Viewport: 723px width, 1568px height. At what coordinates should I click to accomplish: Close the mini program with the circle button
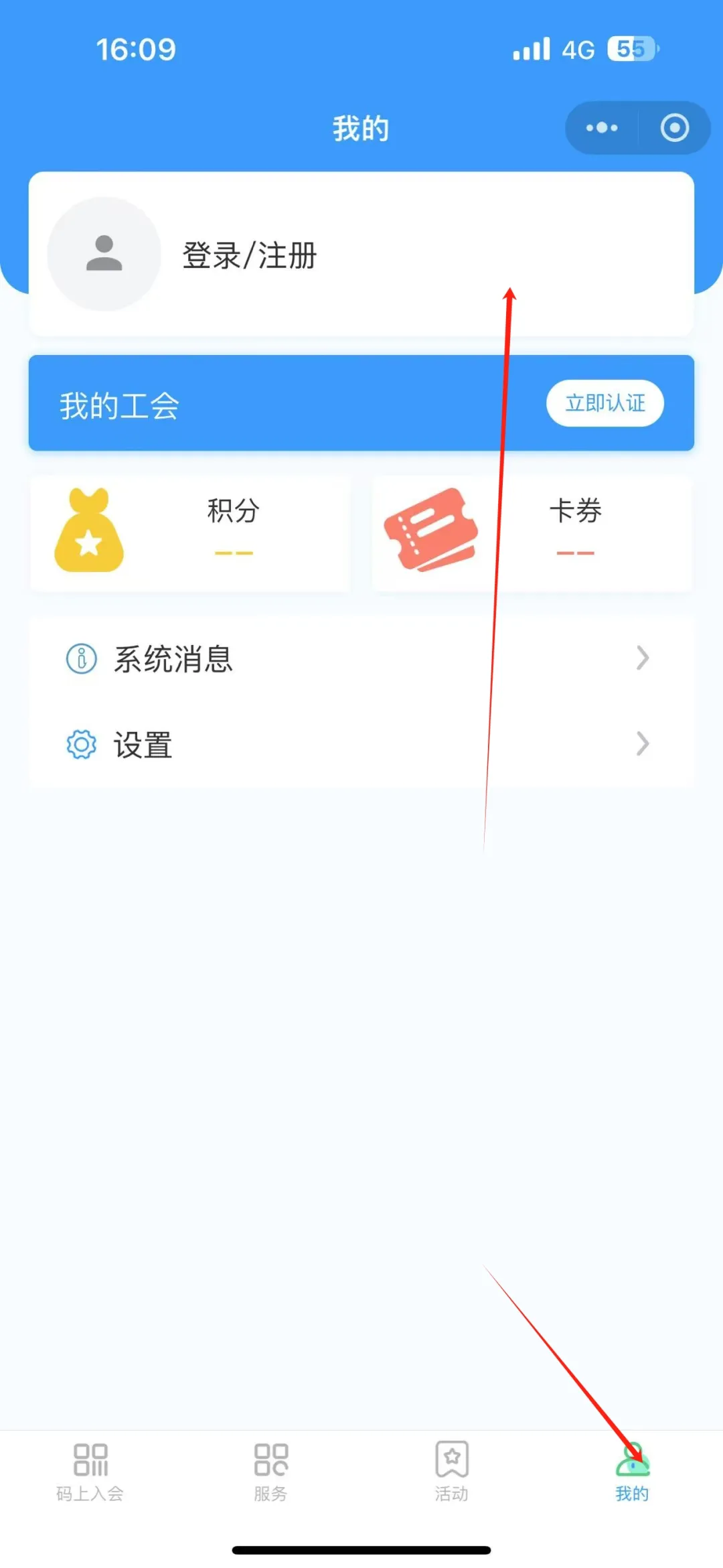674,128
